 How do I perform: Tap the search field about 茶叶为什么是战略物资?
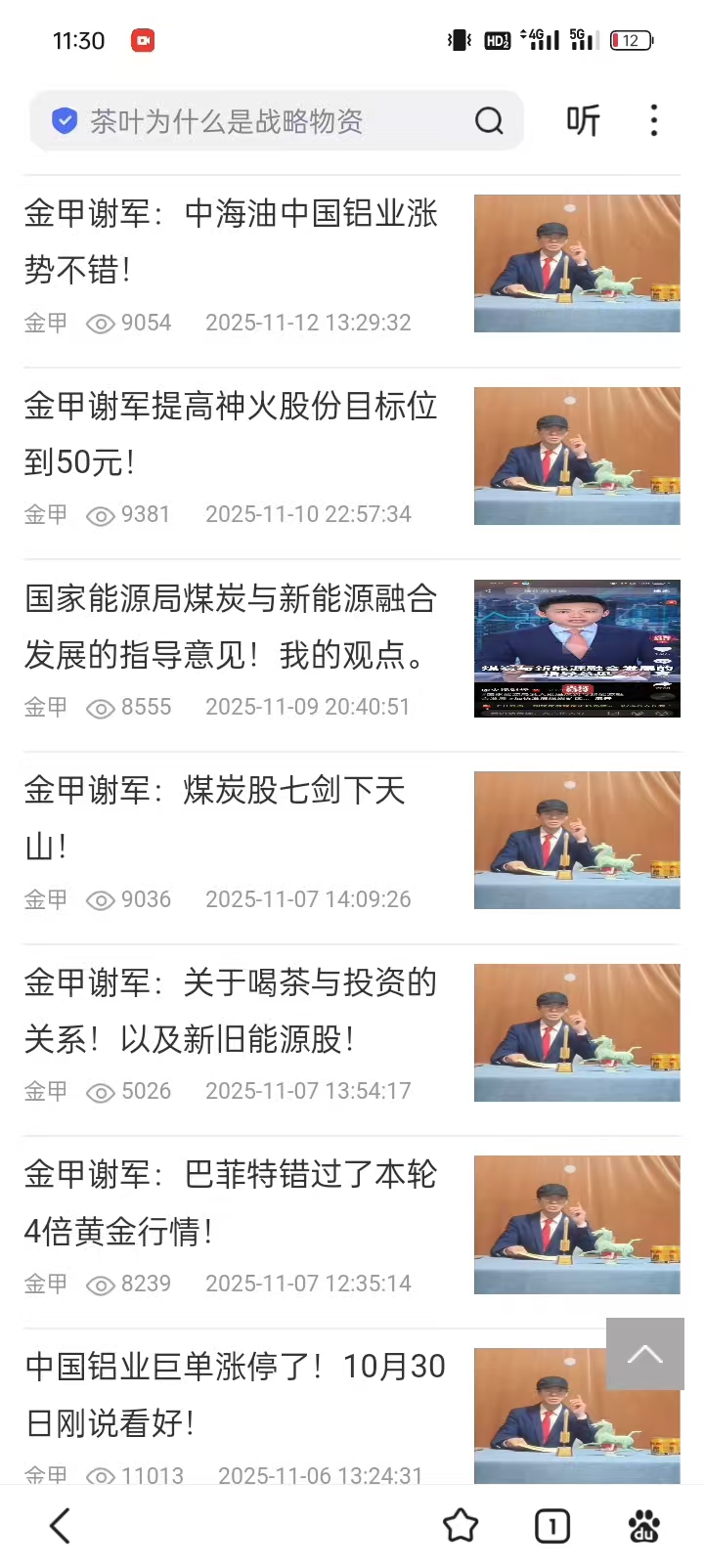(x=254, y=121)
